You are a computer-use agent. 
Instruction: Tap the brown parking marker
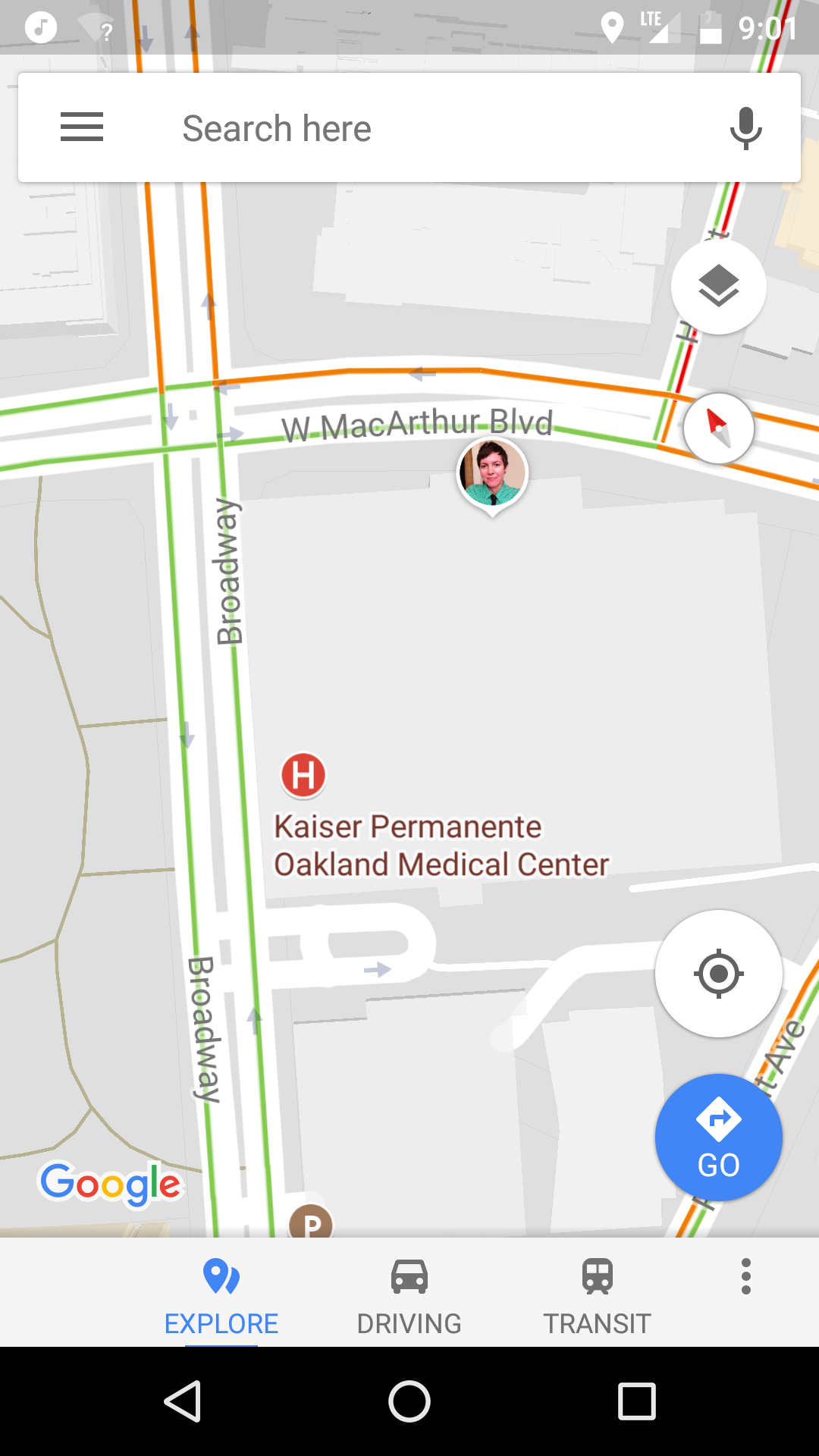click(x=311, y=1222)
